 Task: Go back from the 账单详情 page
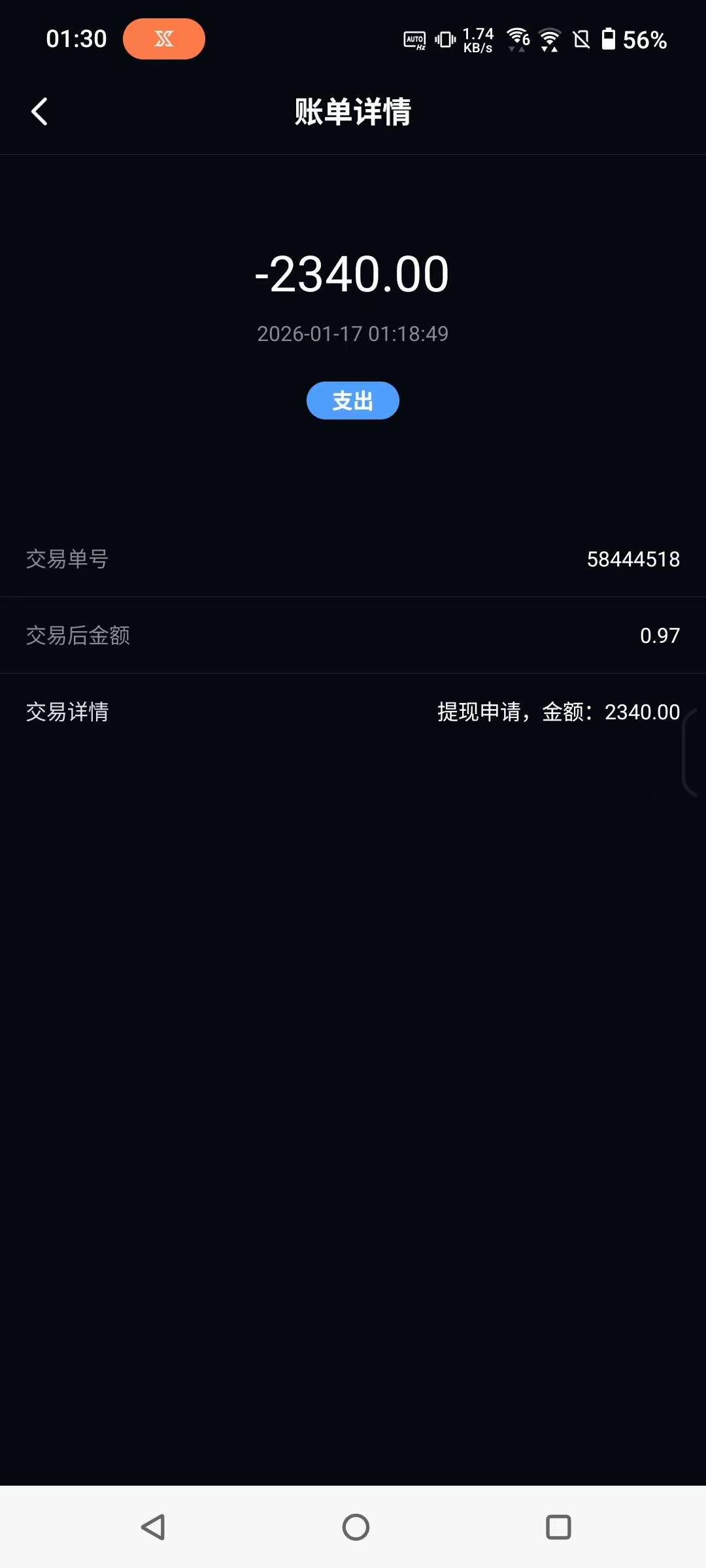coord(39,112)
